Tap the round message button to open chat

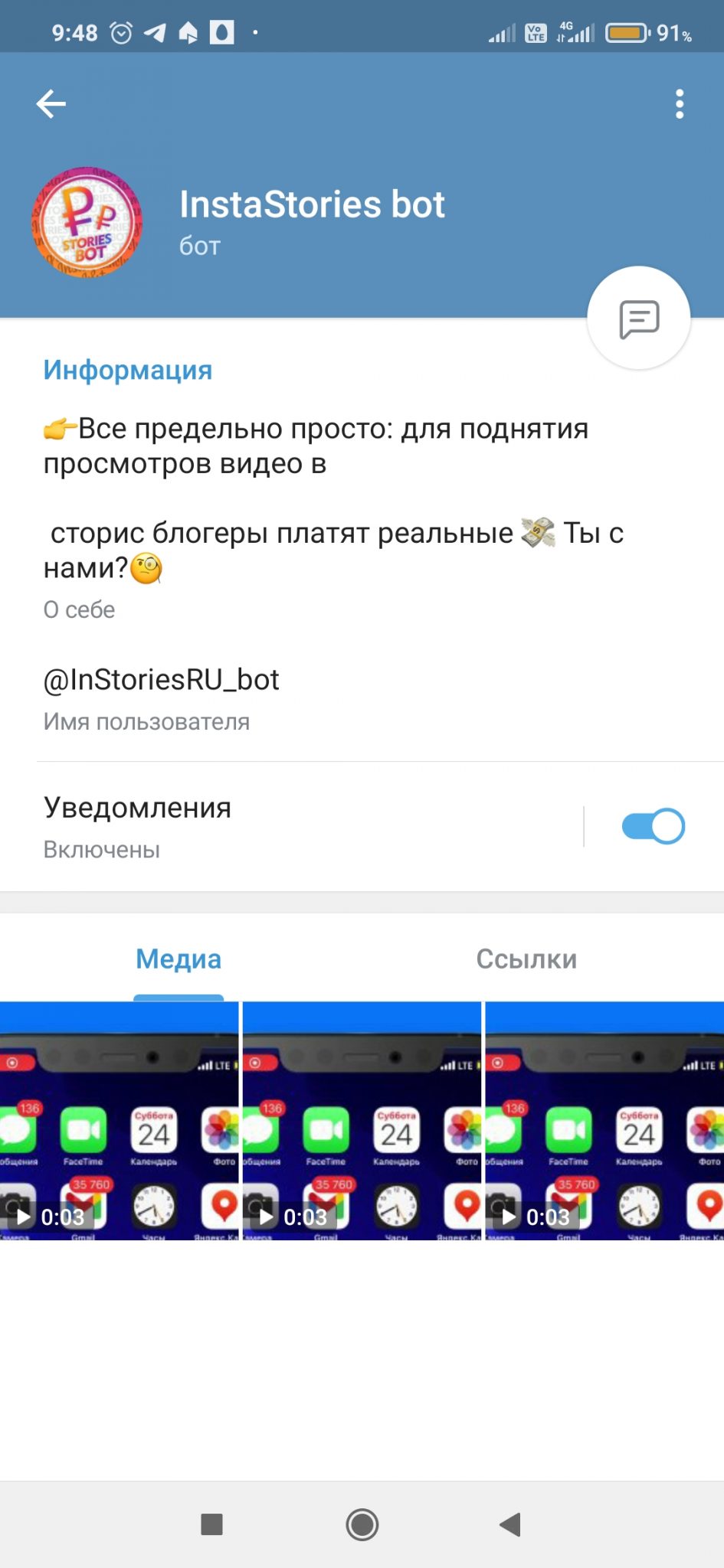639,318
